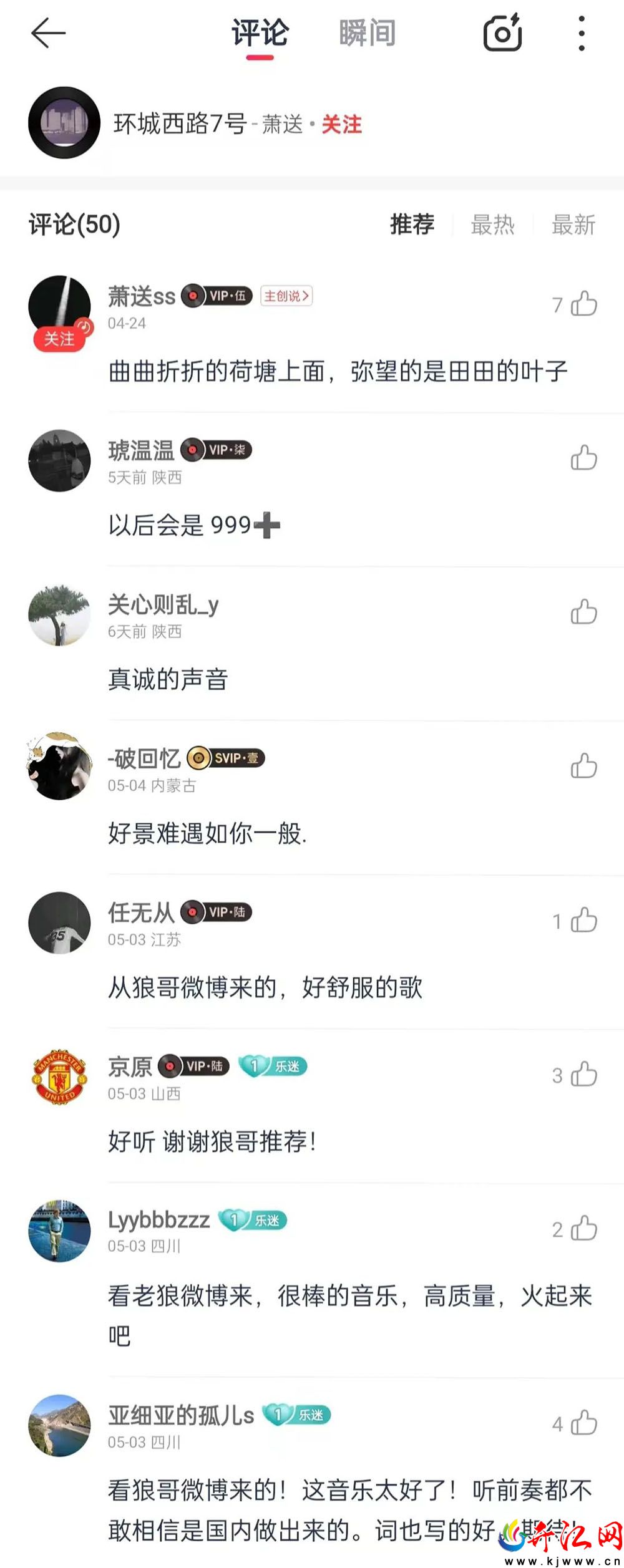
Task: Open 京原's profile avatar
Action: tap(60, 1077)
